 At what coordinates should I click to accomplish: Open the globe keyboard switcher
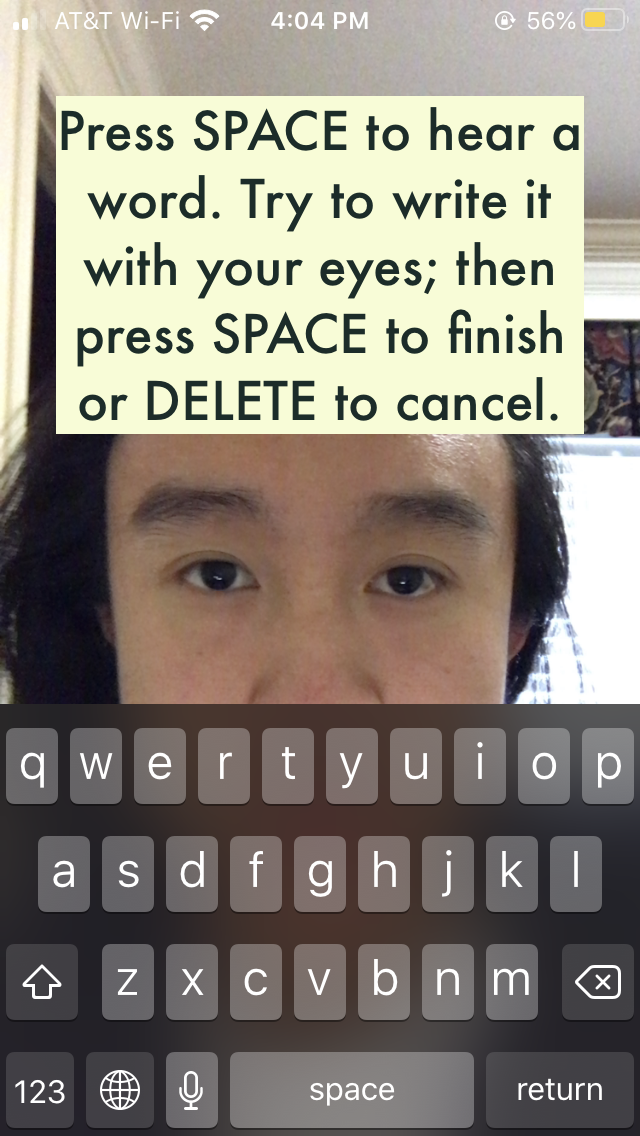[x=120, y=1089]
